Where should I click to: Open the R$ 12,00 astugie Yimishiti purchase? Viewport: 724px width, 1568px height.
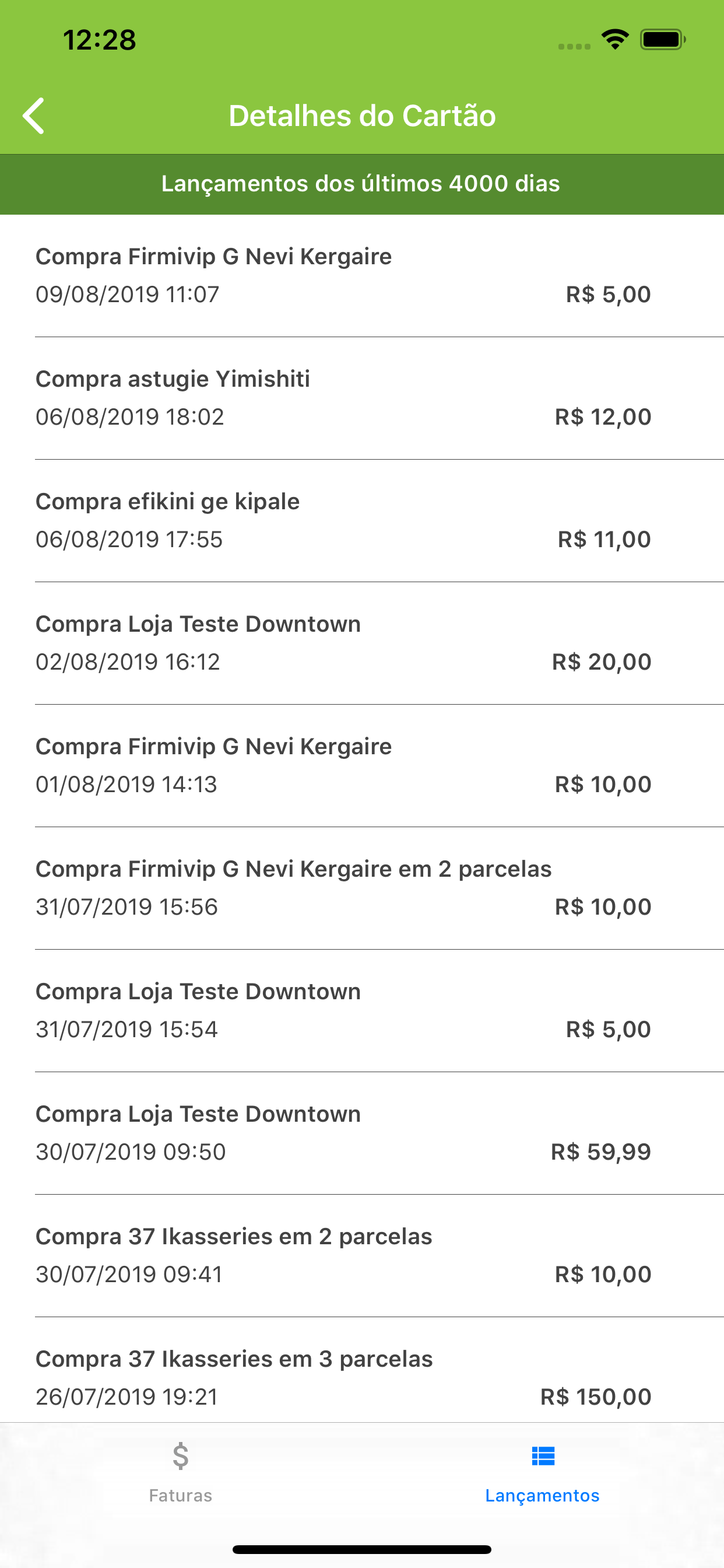tap(362, 398)
